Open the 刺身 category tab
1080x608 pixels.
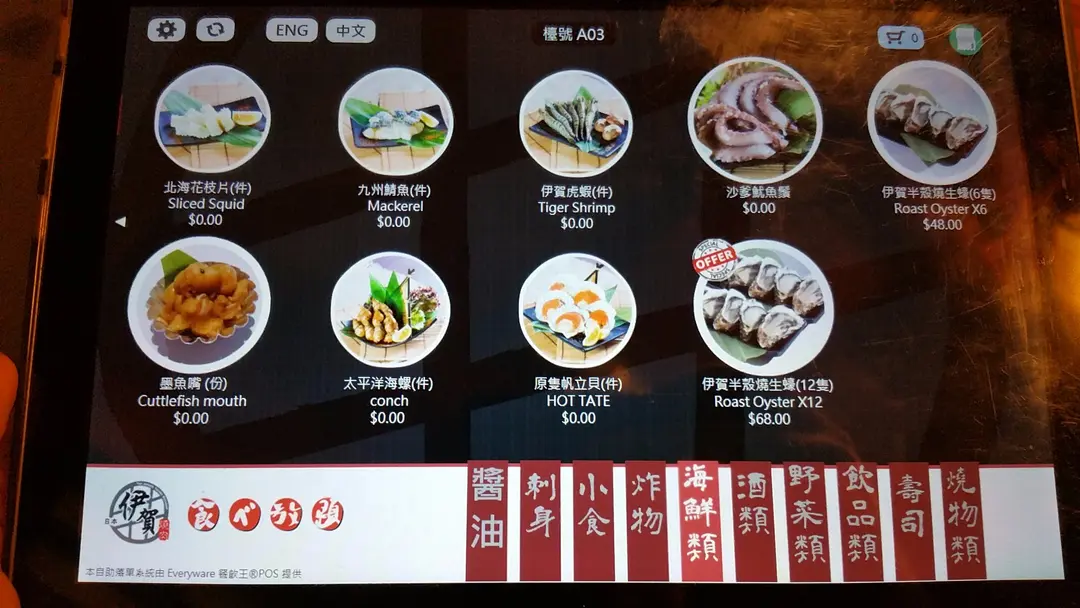click(x=540, y=520)
